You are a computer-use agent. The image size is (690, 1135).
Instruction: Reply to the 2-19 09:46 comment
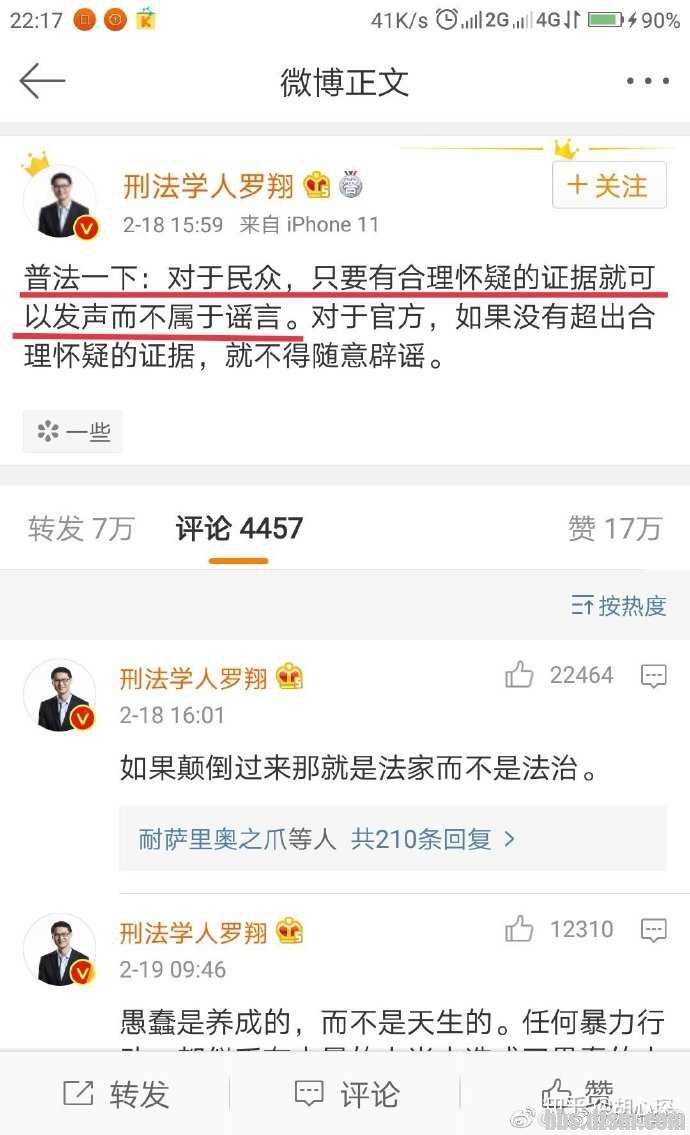[653, 931]
